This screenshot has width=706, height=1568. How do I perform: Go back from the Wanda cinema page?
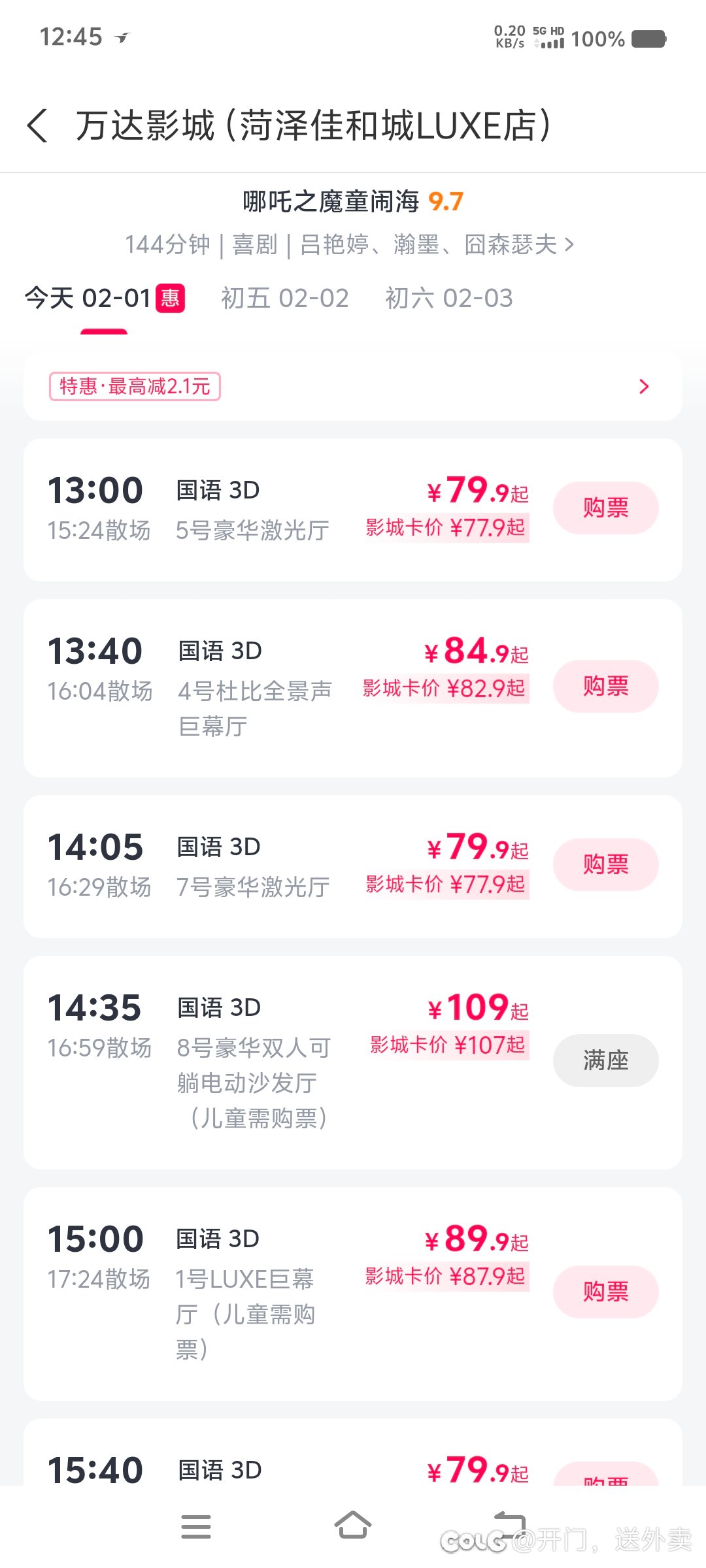coord(38,125)
